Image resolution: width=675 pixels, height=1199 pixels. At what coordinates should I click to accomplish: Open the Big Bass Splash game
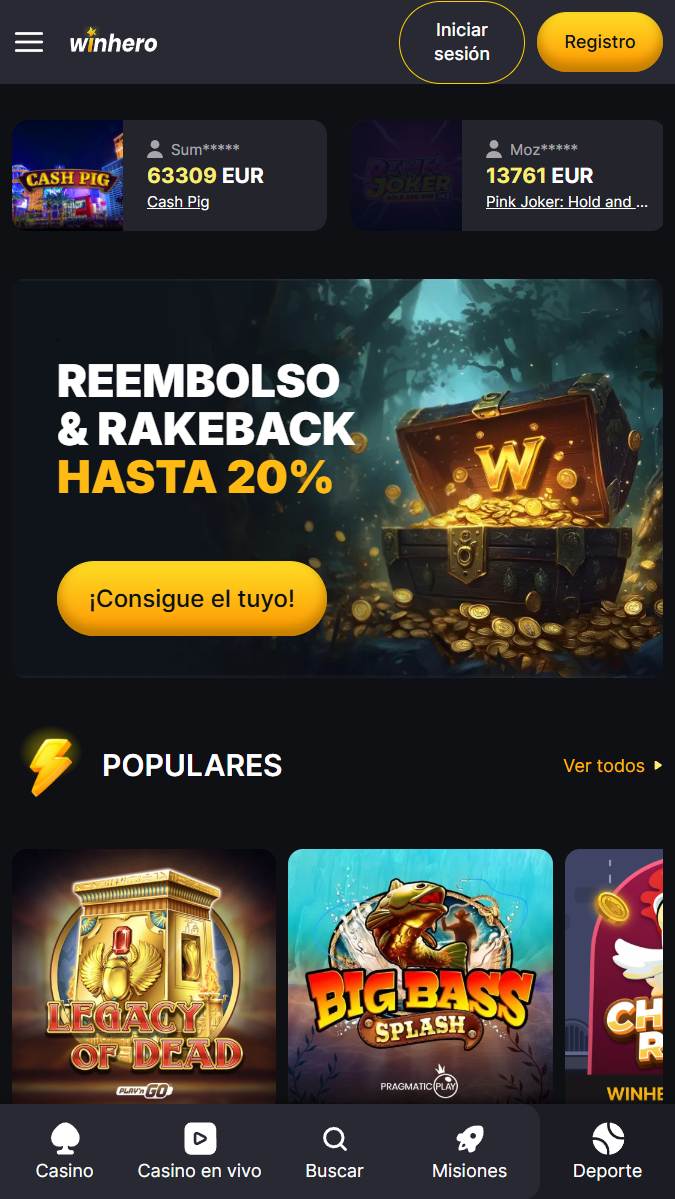420,976
